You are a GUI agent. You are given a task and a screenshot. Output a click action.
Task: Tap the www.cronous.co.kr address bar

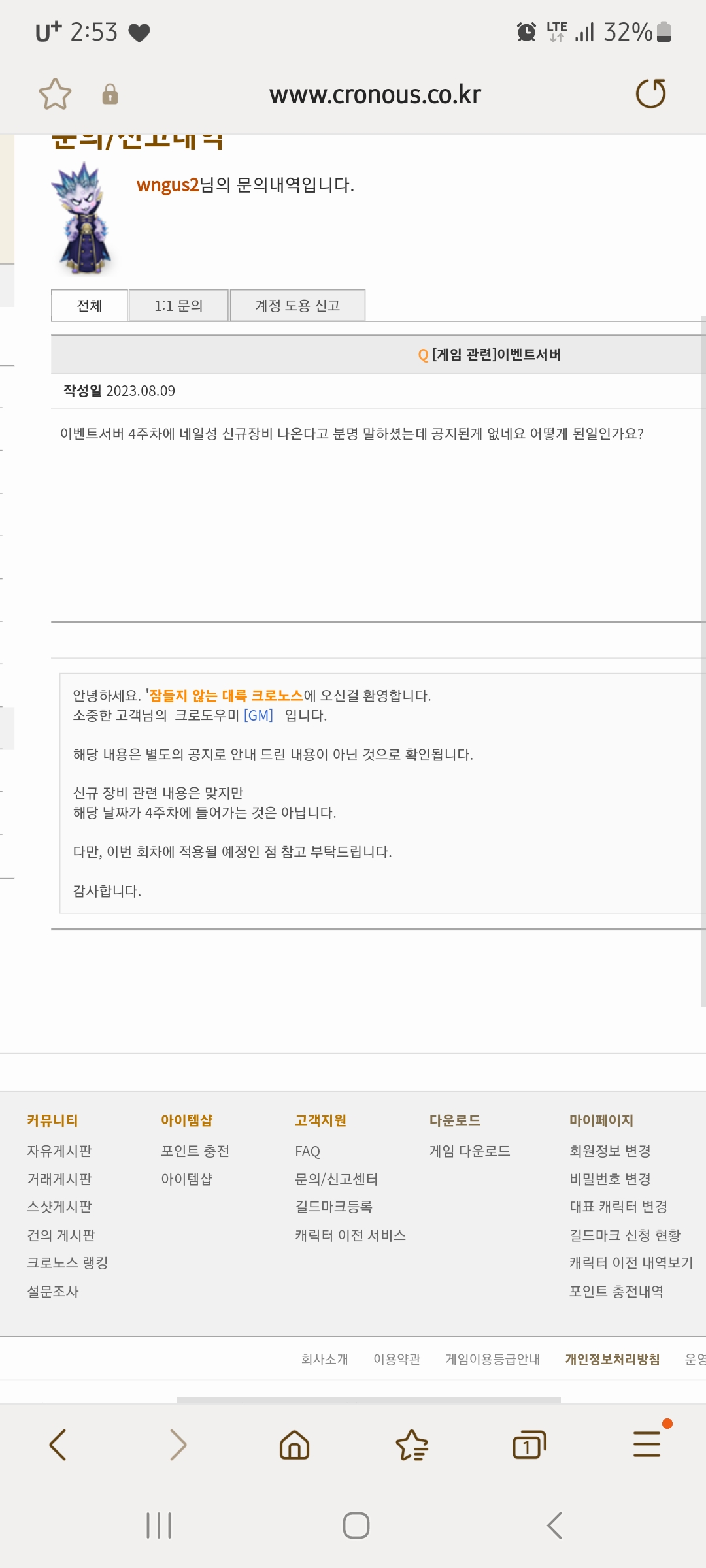coord(375,95)
